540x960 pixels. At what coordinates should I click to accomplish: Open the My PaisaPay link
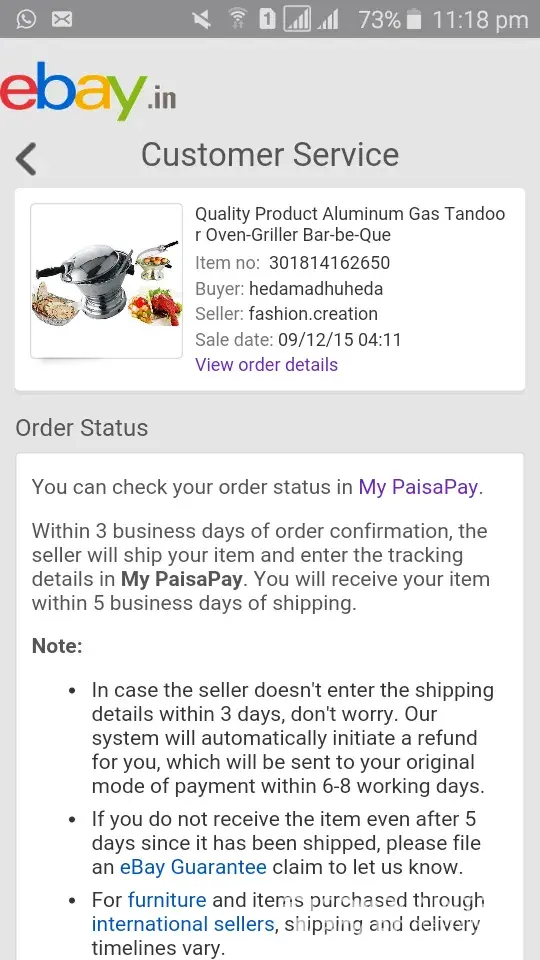pyautogui.click(x=418, y=487)
